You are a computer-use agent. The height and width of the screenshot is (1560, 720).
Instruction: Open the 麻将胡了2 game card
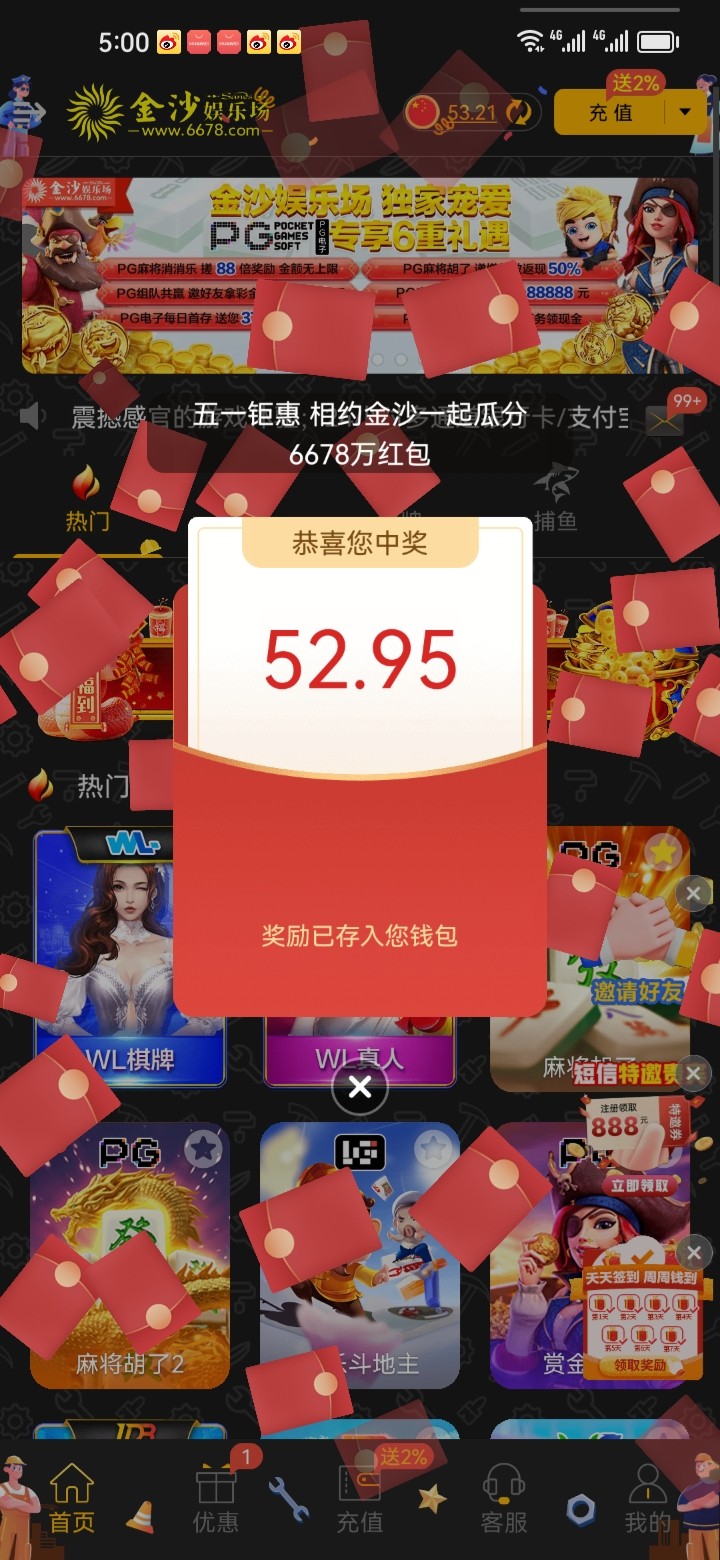tap(130, 1260)
